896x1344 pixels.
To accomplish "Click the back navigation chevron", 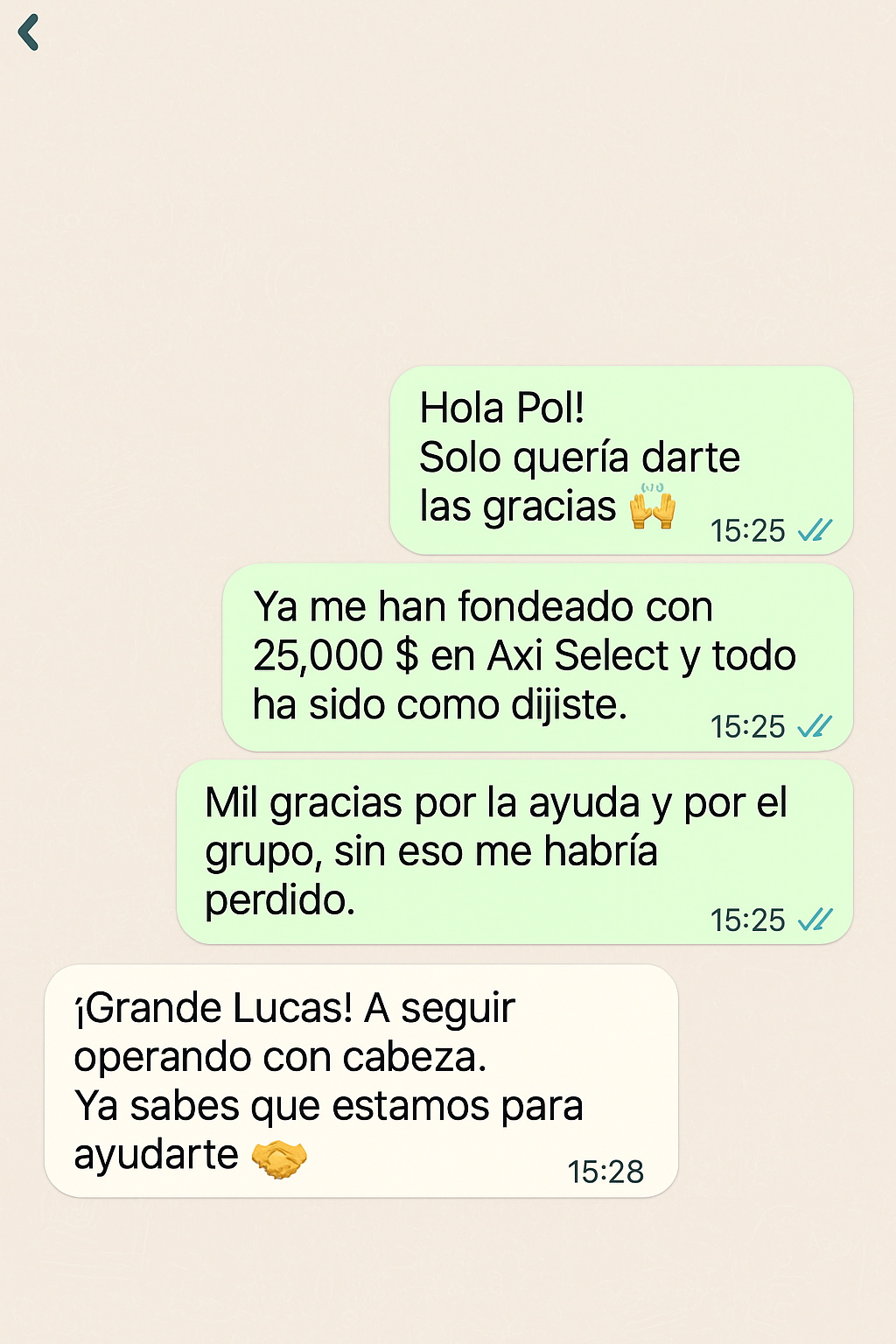I will click(29, 31).
